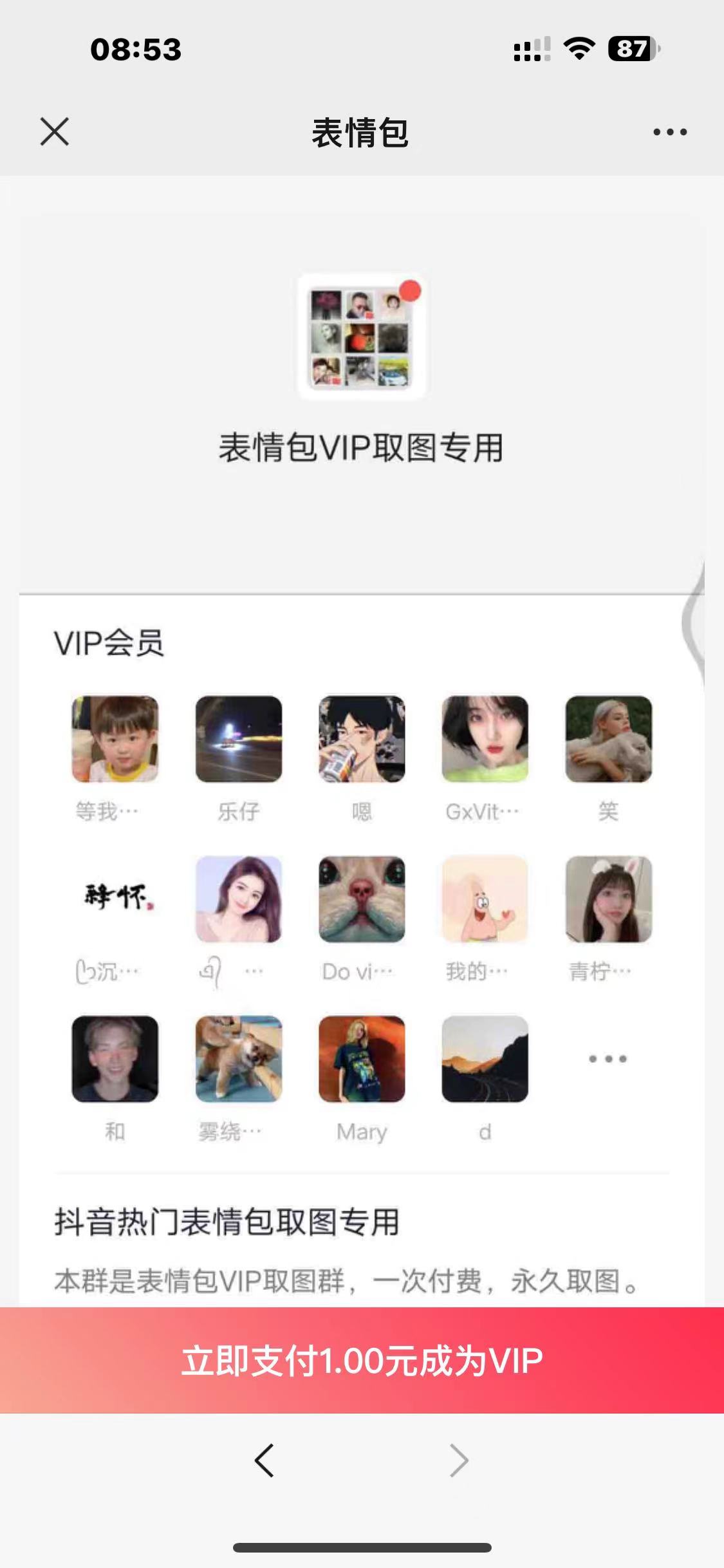
Task: Show more VIP members via ellipsis
Action: (608, 1059)
